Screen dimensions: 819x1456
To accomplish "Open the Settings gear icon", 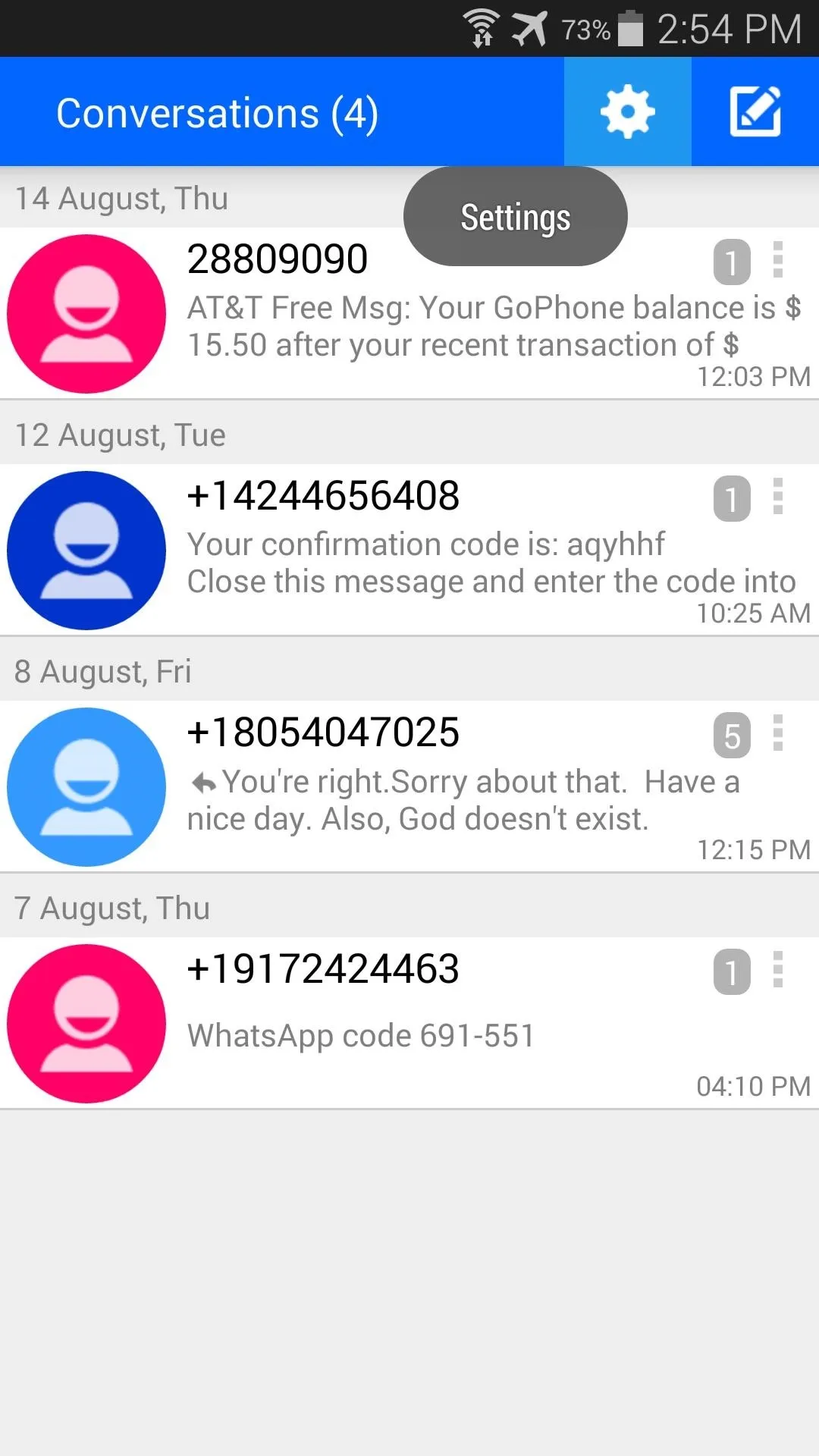I will pyautogui.click(x=627, y=111).
